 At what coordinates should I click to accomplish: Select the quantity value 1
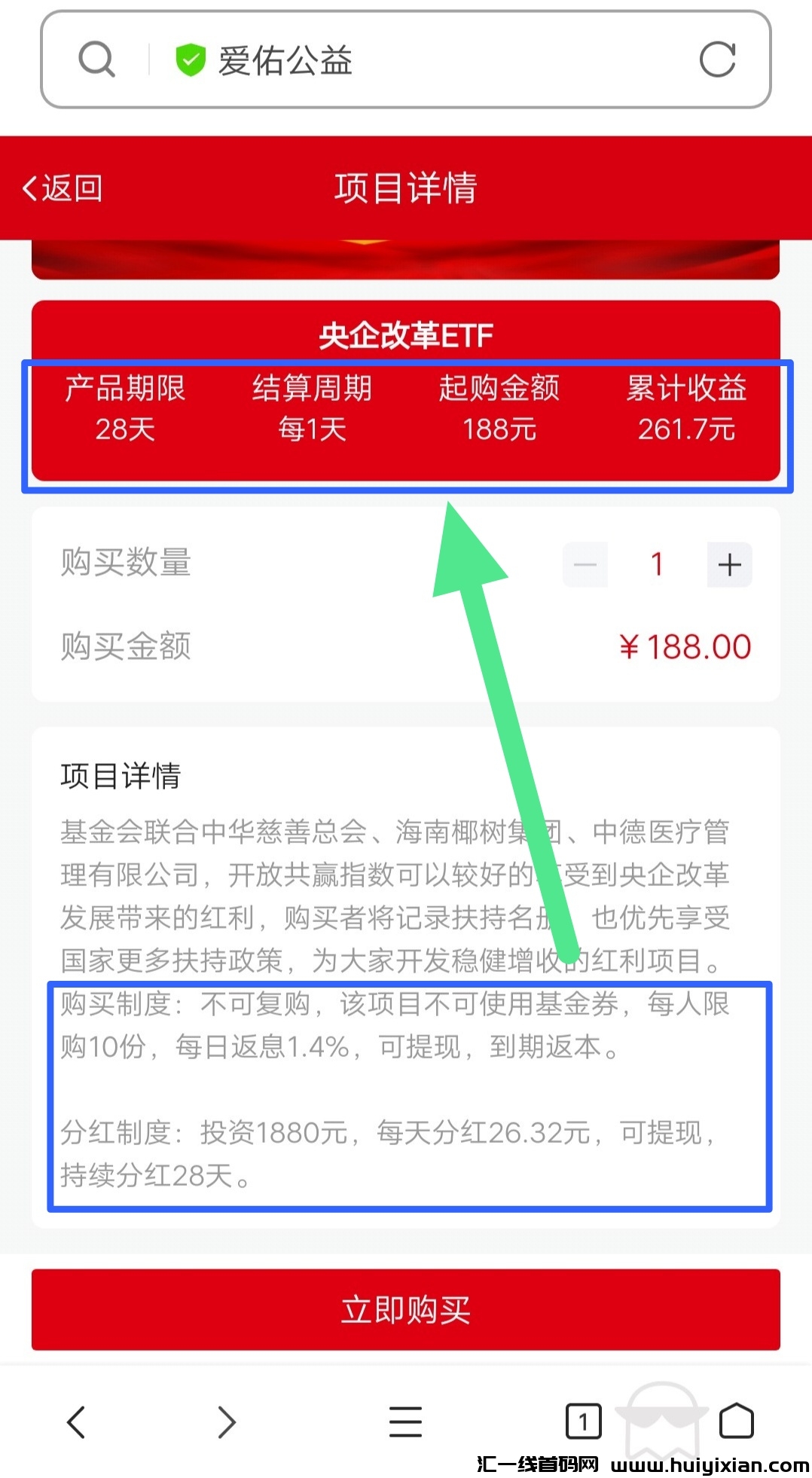(656, 563)
